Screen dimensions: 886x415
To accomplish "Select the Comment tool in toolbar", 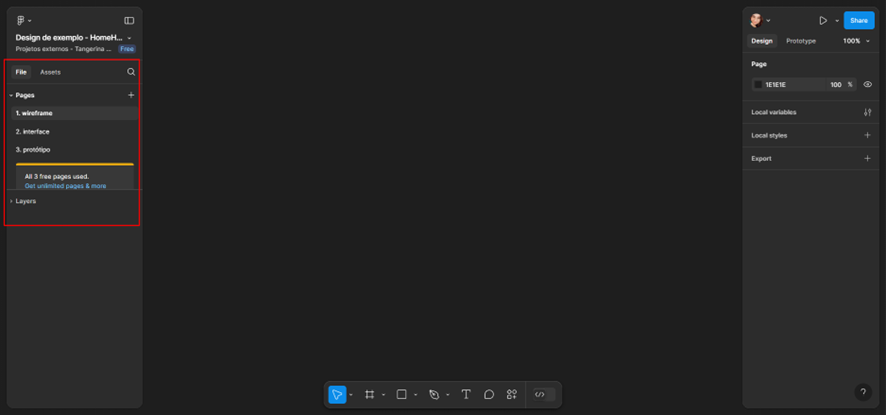I will 489,394.
